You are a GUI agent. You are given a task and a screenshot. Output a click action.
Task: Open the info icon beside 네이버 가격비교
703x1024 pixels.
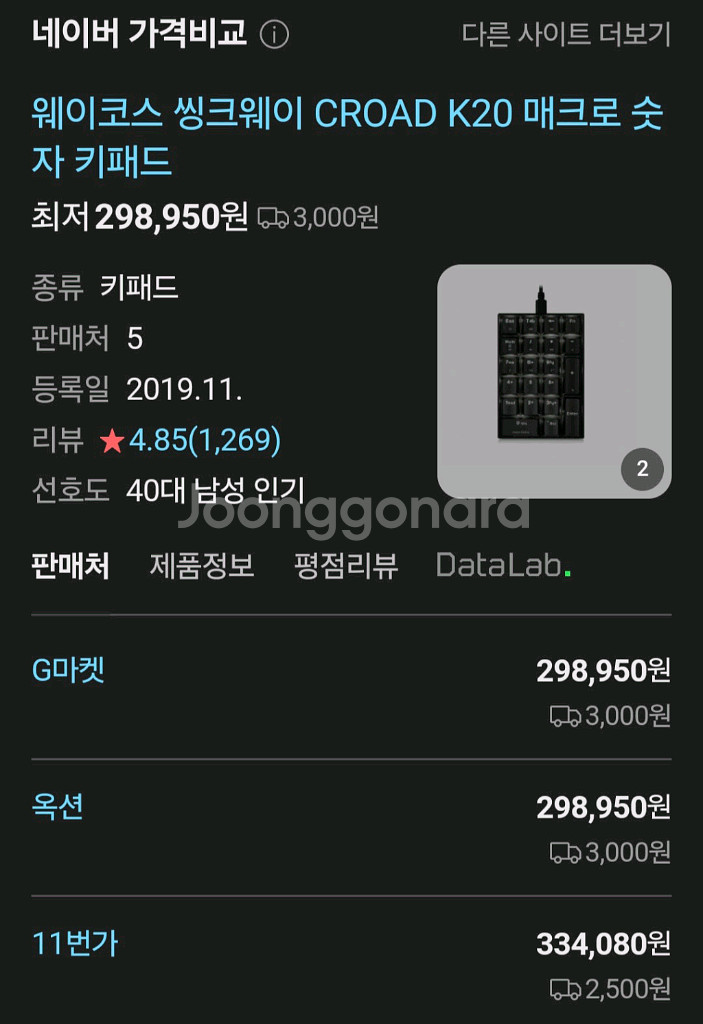(274, 35)
